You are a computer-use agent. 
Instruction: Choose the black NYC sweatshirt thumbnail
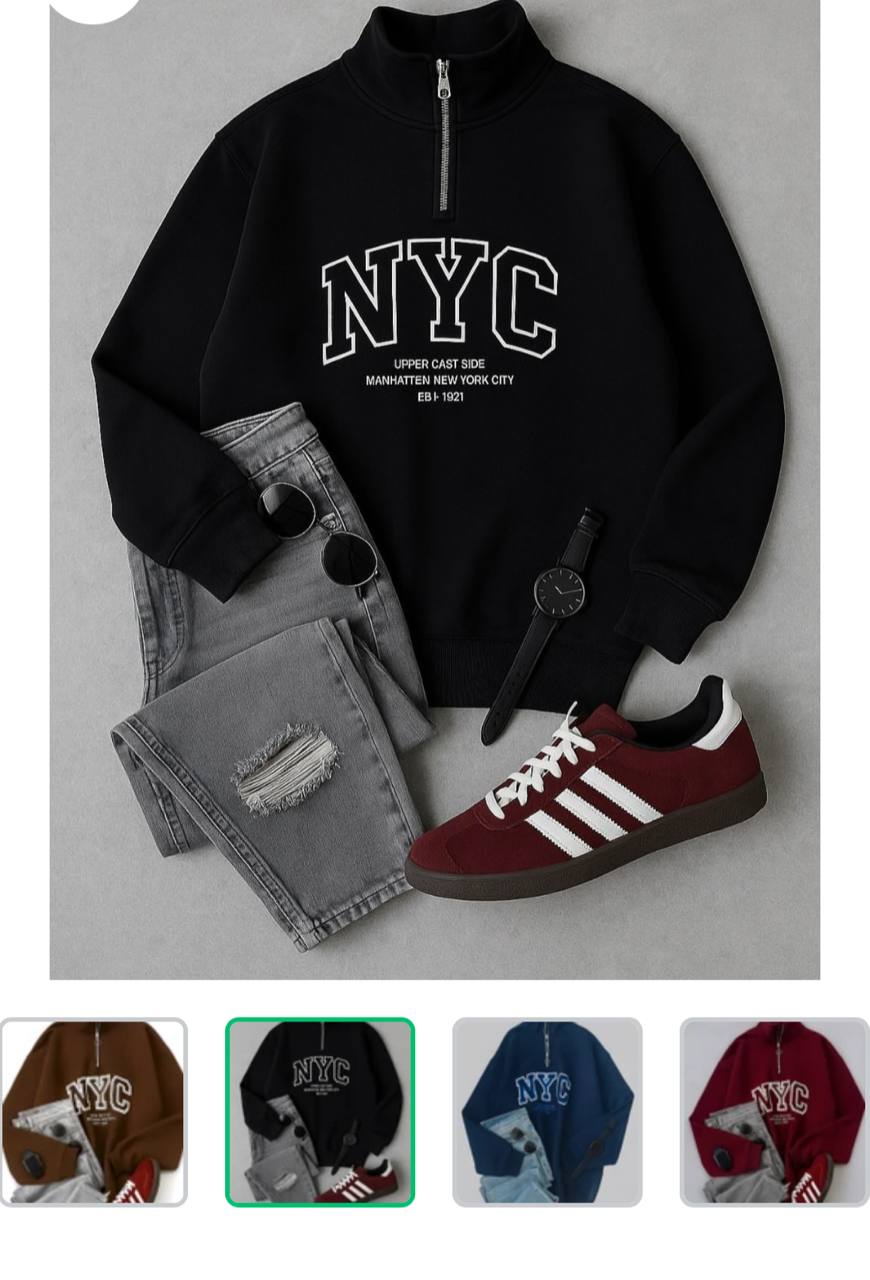click(320, 1111)
